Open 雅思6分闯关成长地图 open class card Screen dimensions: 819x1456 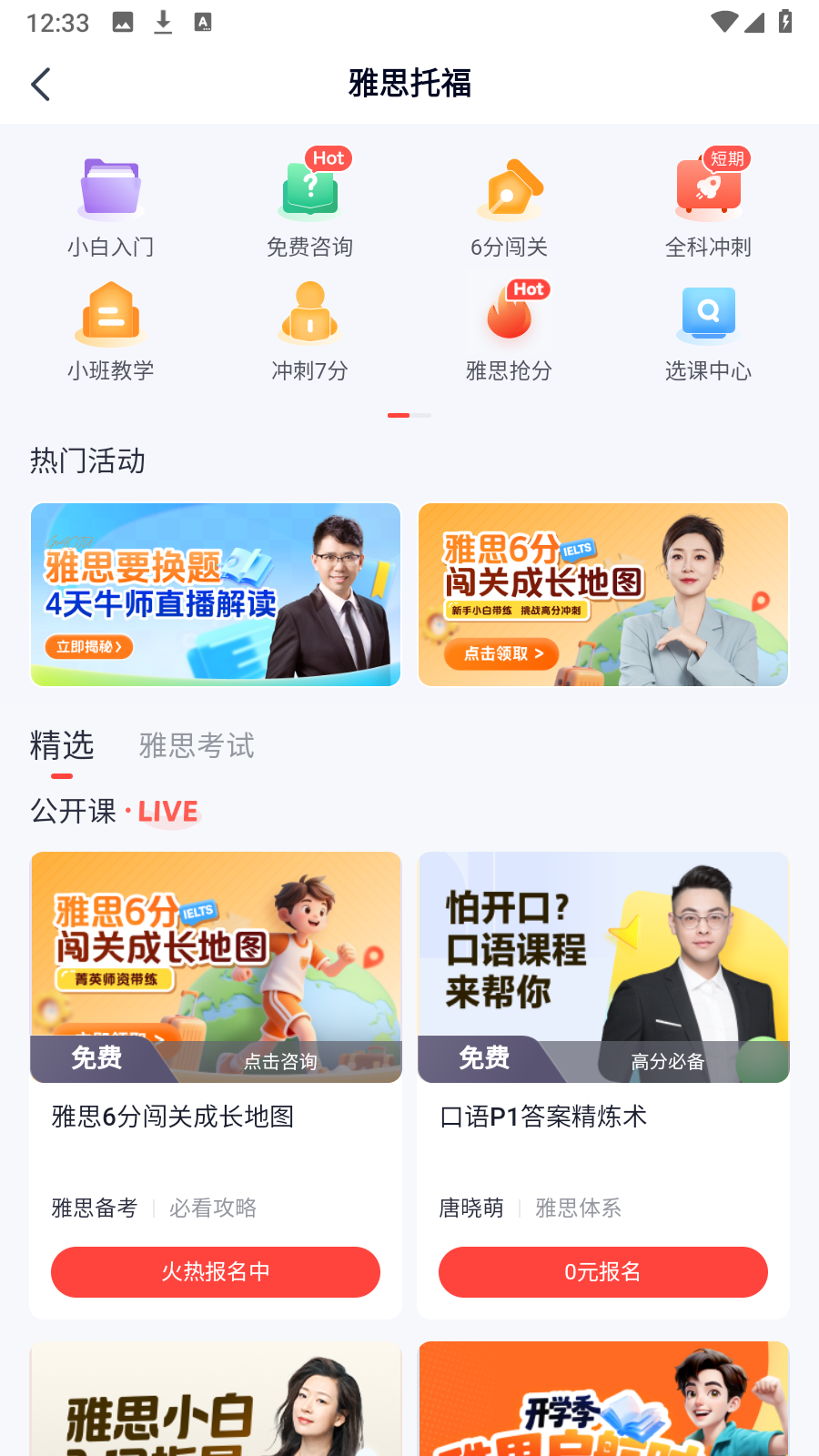pos(216,1116)
